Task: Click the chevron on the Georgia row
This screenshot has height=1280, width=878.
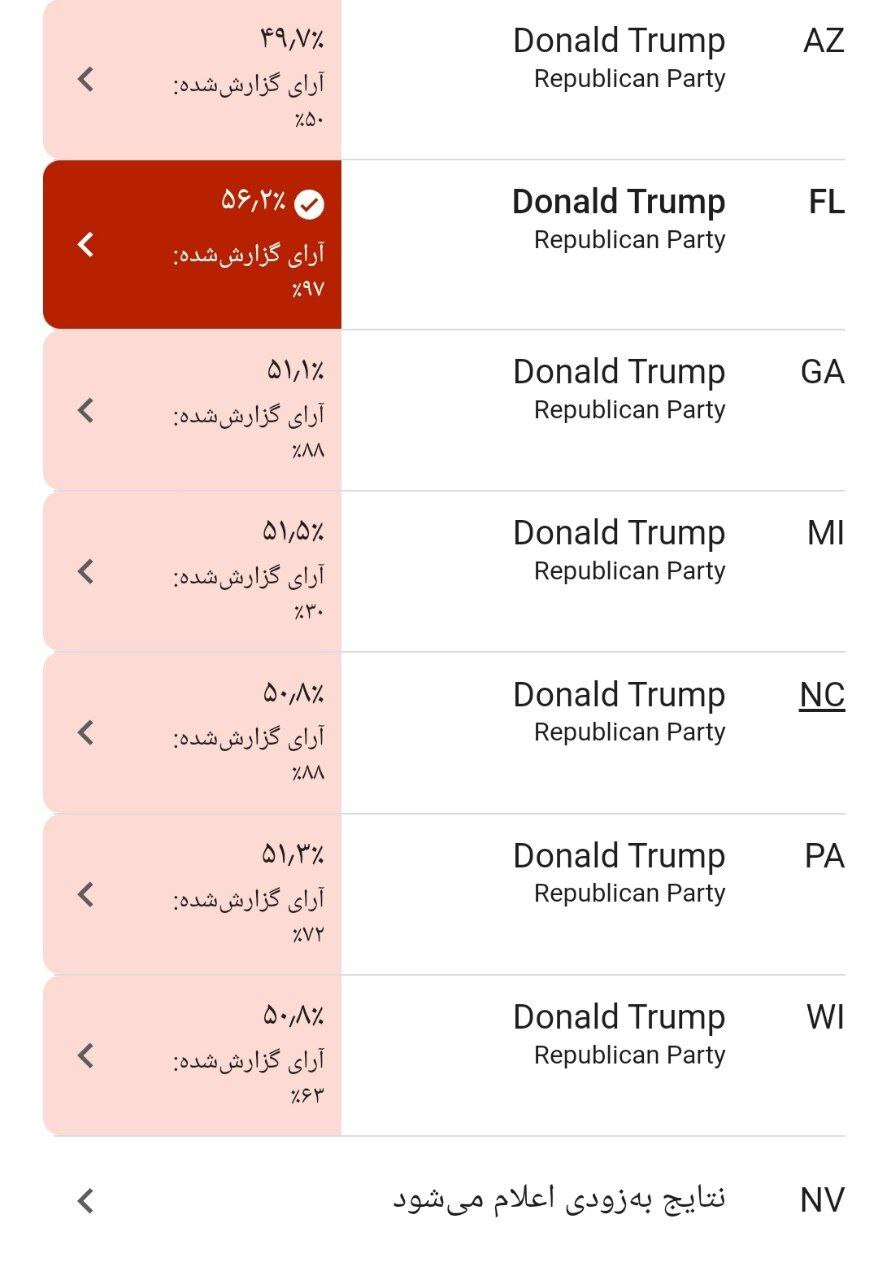Action: [x=85, y=411]
